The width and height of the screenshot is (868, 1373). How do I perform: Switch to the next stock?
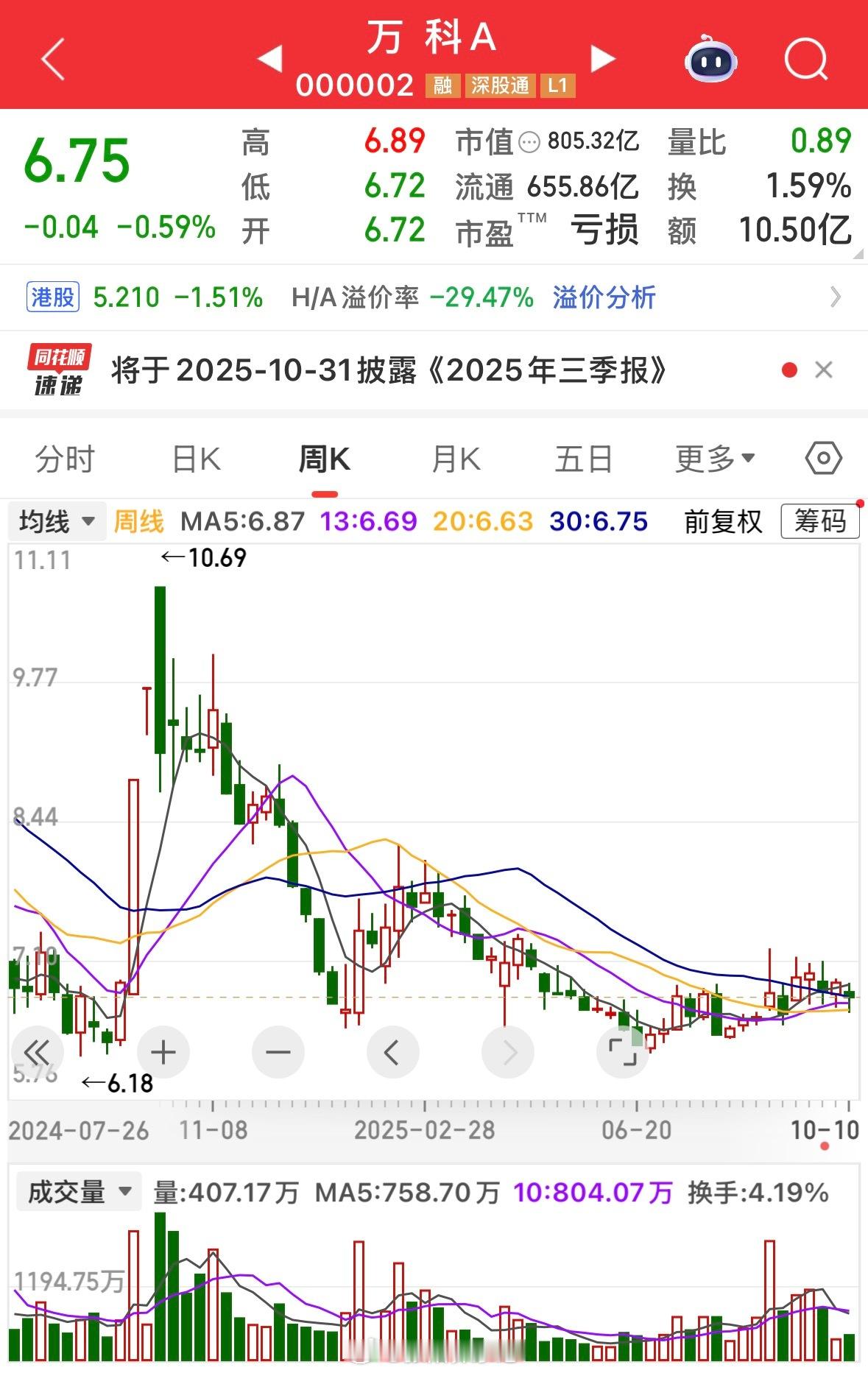pos(602,59)
